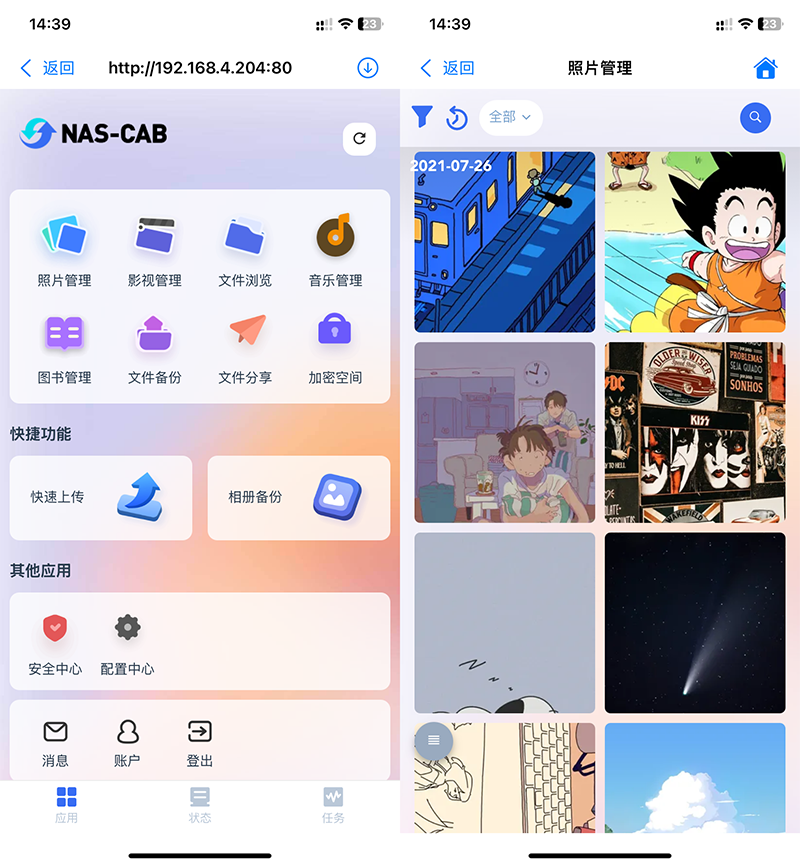Open 相册备份 album backup
The width and height of the screenshot is (800, 866).
pos(298,497)
